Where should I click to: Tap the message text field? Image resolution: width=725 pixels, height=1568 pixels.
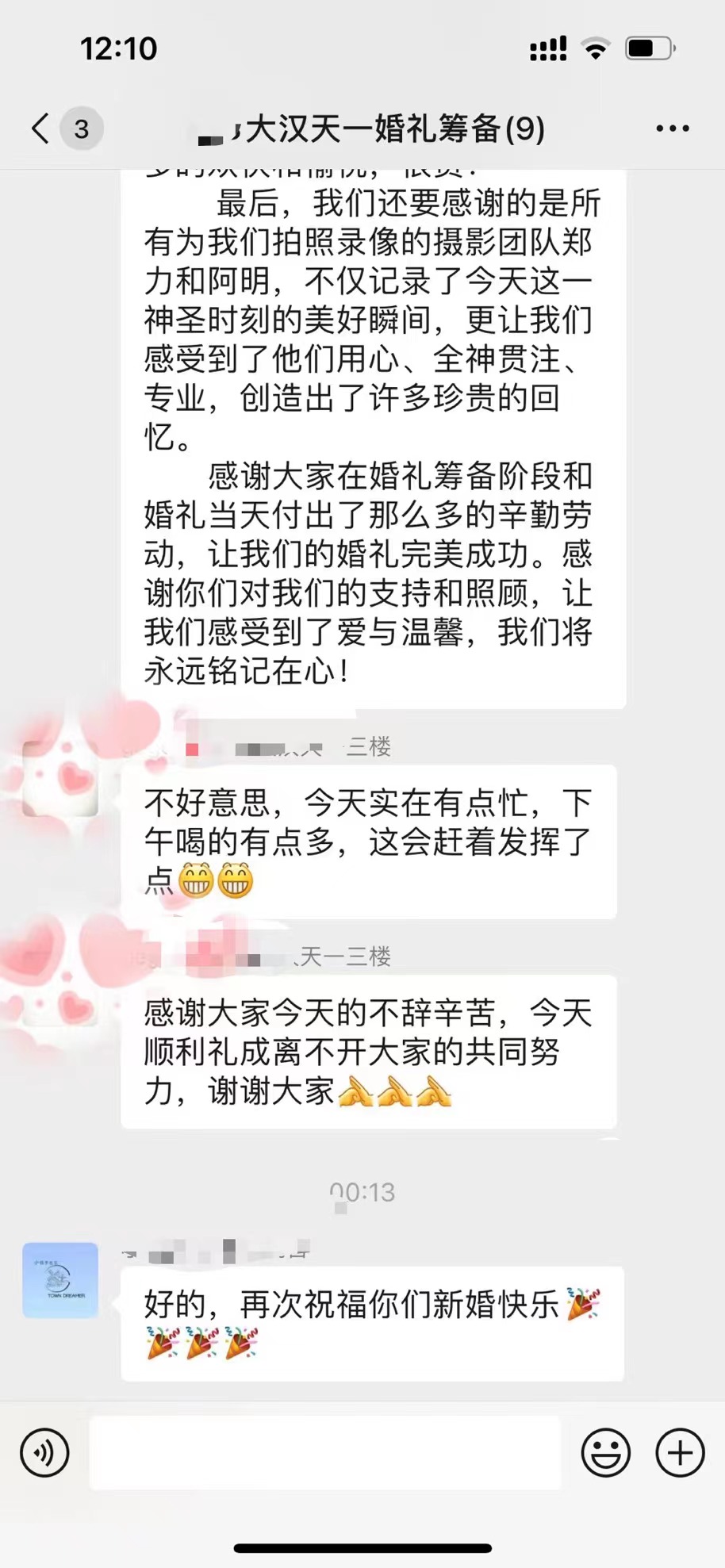click(x=325, y=1453)
